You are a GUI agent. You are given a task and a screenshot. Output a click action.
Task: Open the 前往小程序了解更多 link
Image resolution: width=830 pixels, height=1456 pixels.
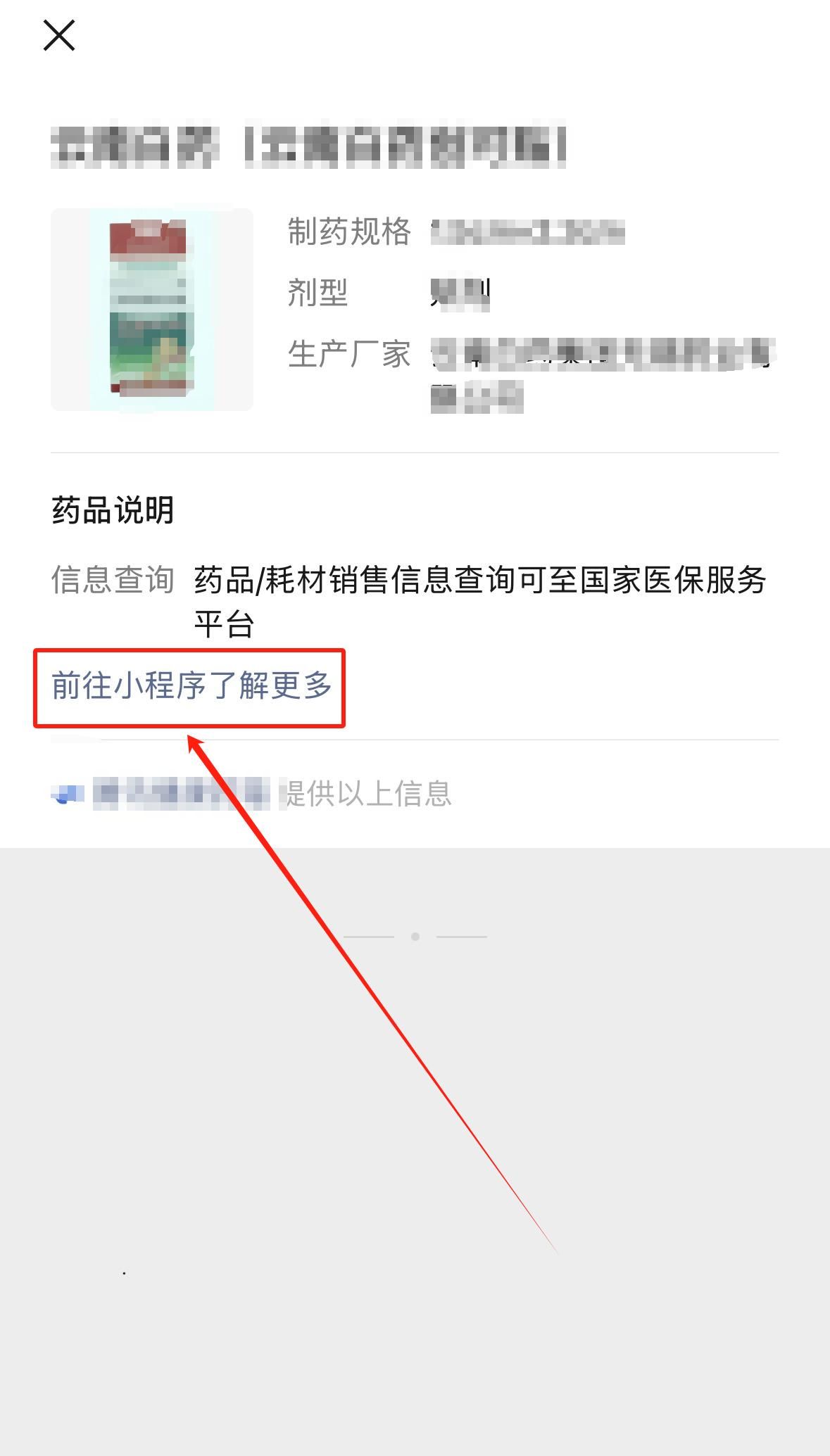pyautogui.click(x=191, y=686)
